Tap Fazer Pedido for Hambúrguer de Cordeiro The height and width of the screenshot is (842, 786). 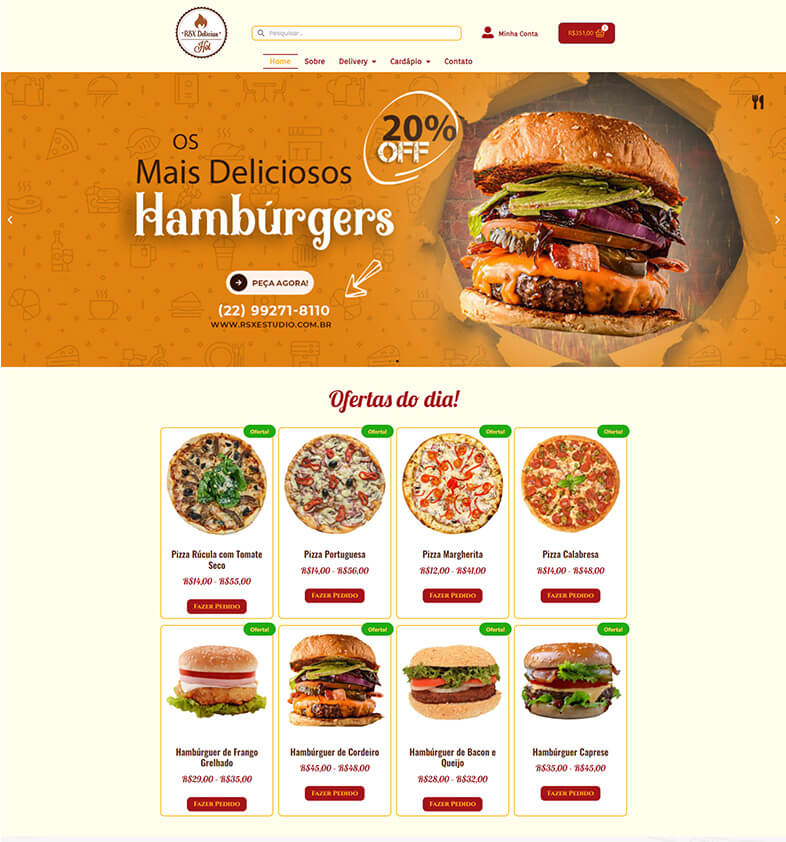(334, 793)
